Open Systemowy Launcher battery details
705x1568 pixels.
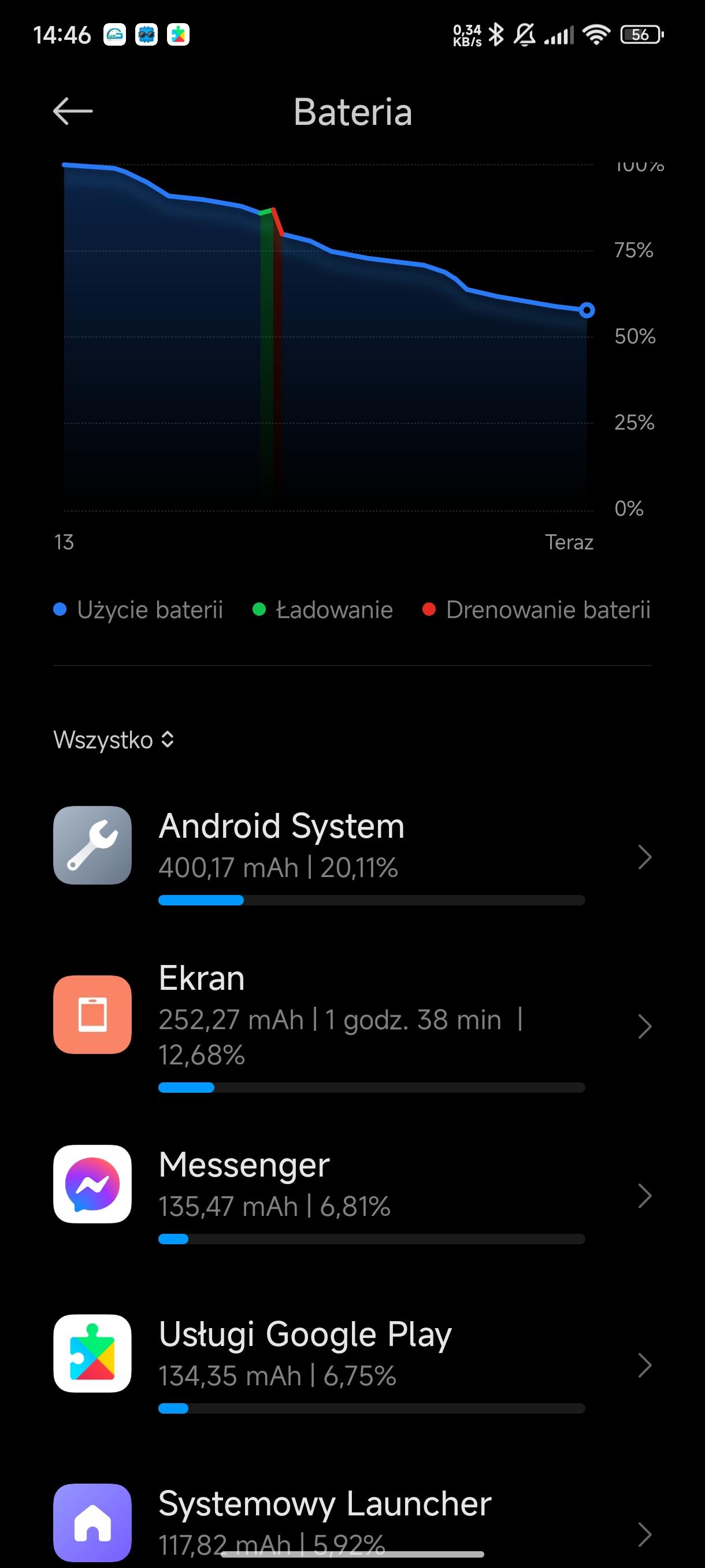[352, 1522]
